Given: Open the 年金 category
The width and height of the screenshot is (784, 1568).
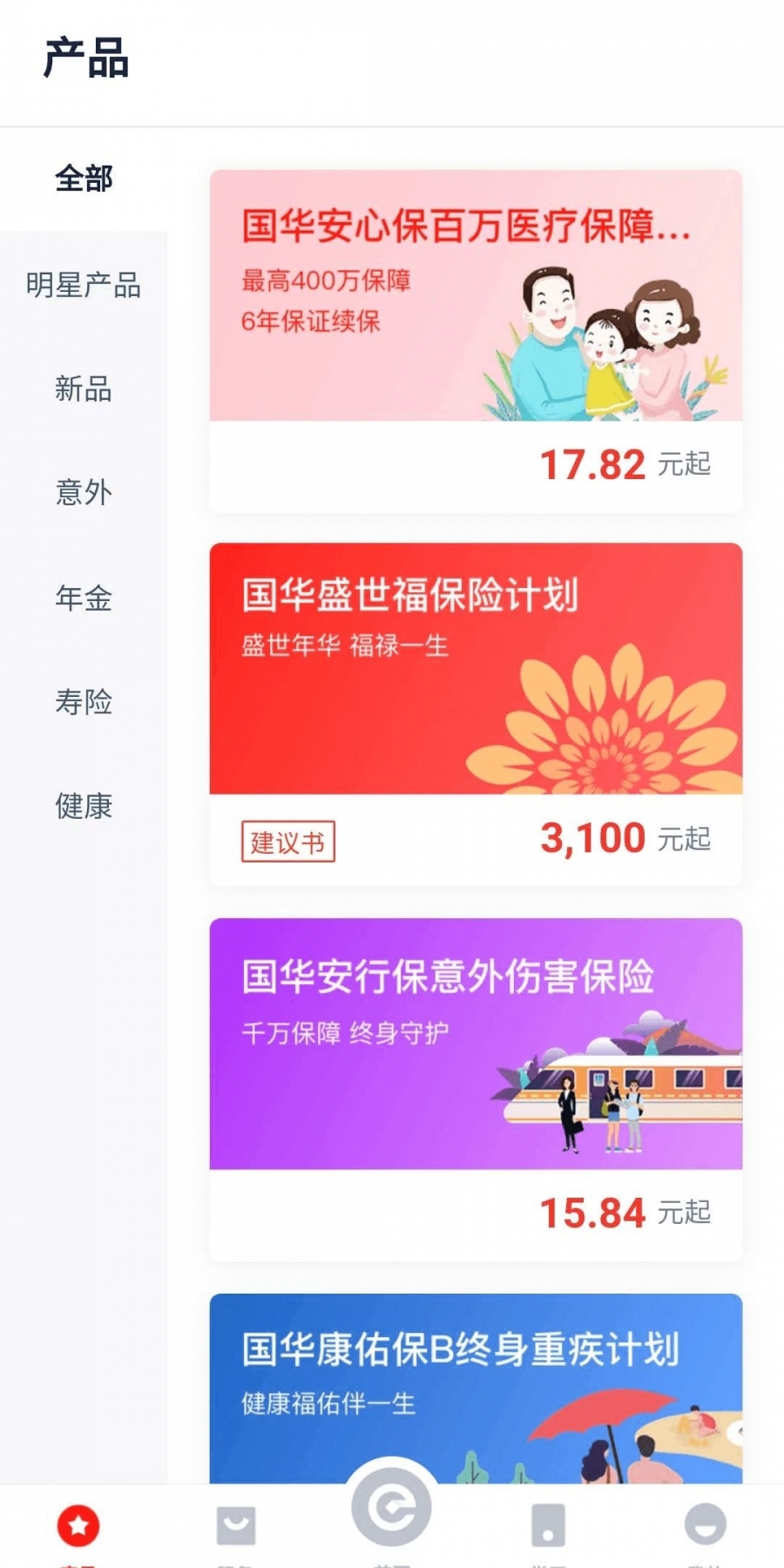Looking at the screenshot, I should (84, 598).
